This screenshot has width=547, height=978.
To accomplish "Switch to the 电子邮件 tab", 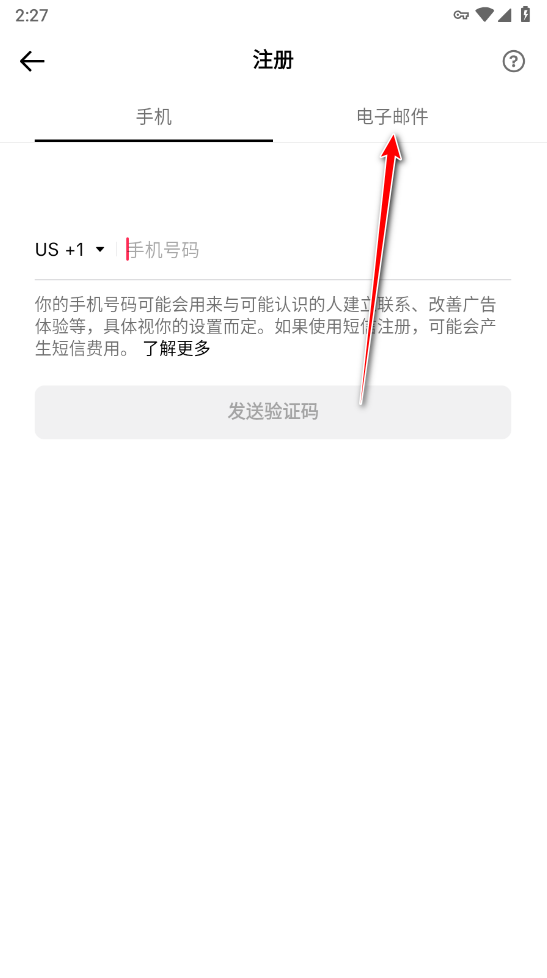I will (392, 117).
